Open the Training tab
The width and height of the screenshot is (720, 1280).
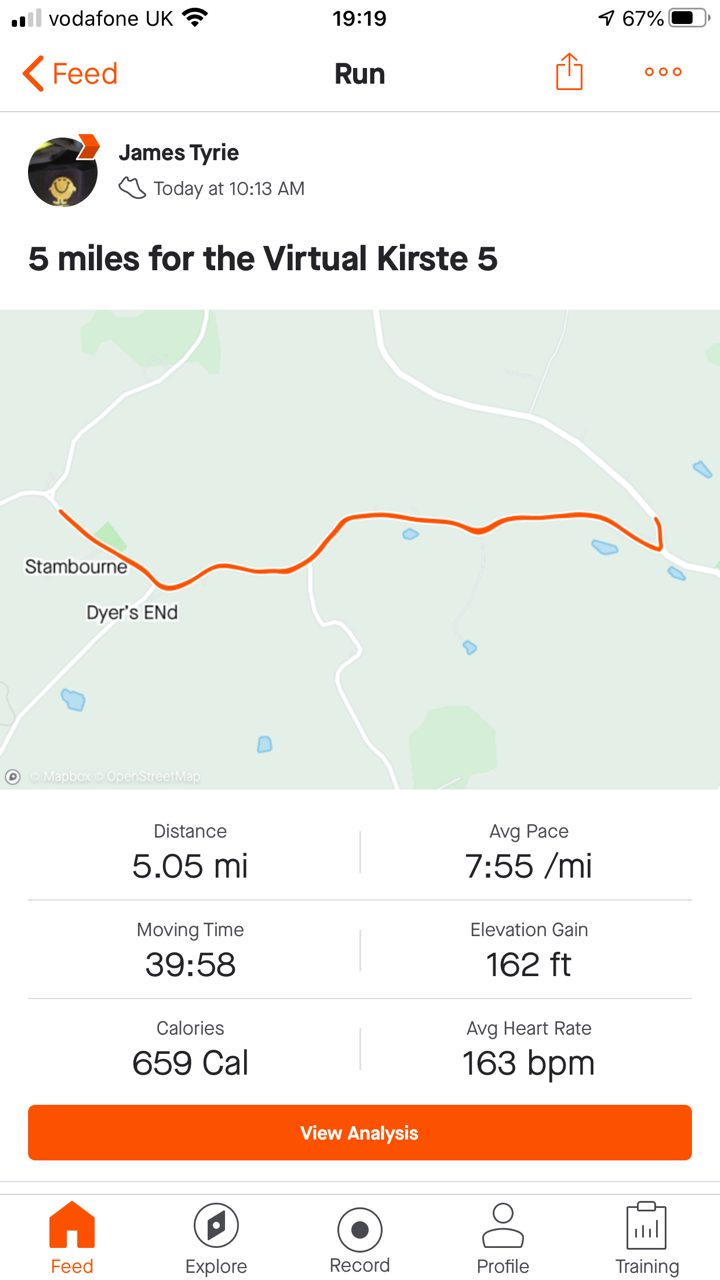pyautogui.click(x=647, y=1240)
